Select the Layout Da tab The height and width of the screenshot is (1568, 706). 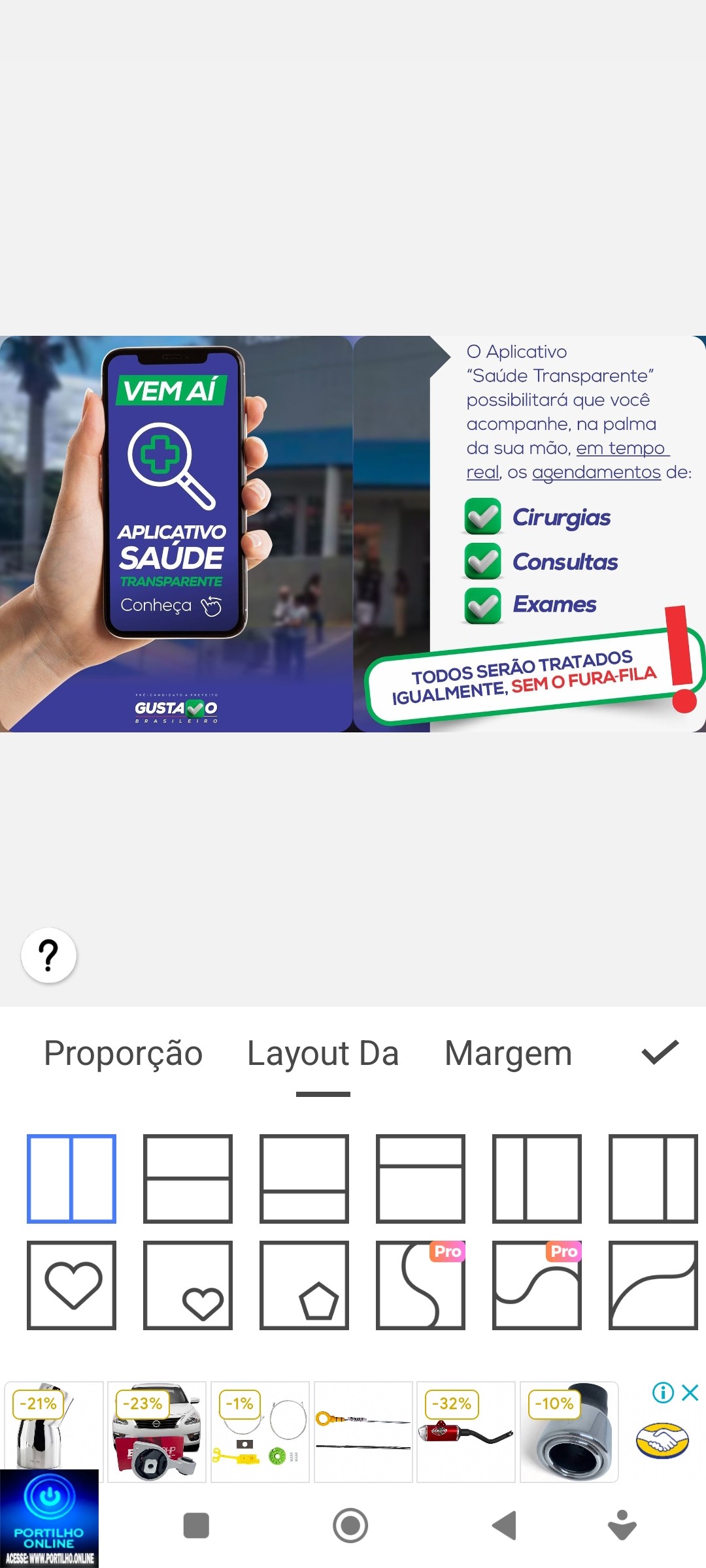coord(323,1053)
